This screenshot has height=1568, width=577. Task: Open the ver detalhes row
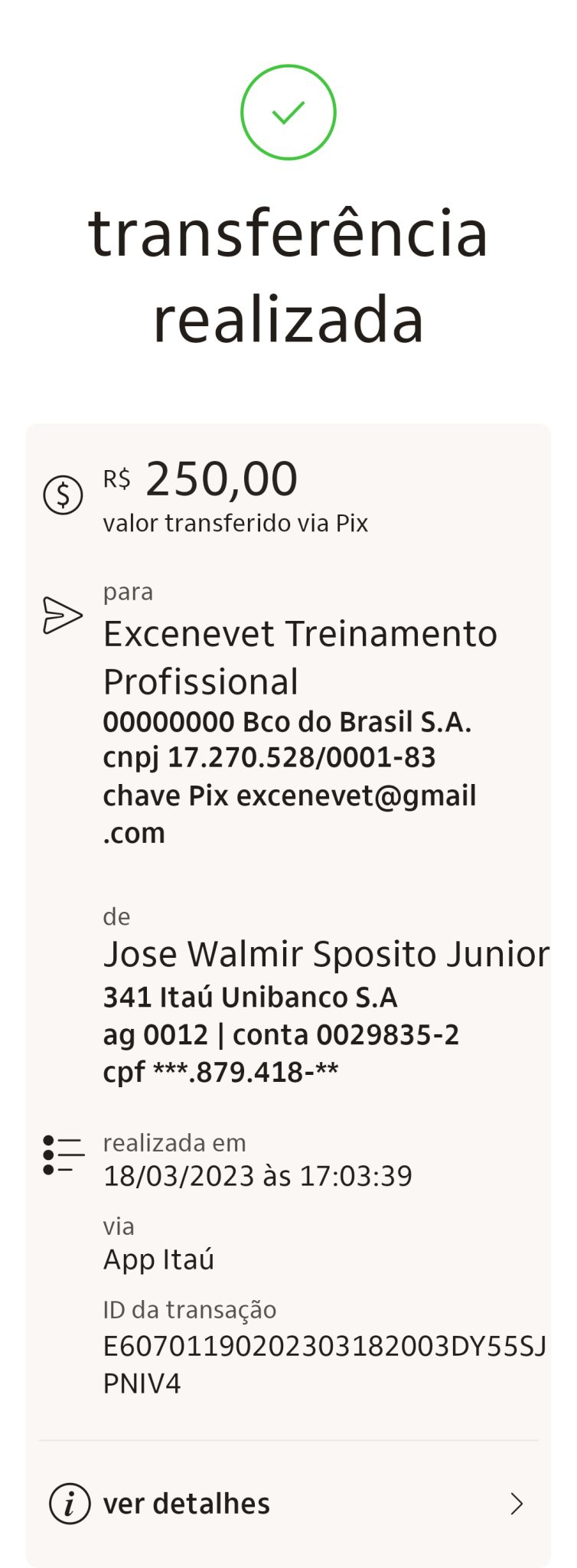288,1504
